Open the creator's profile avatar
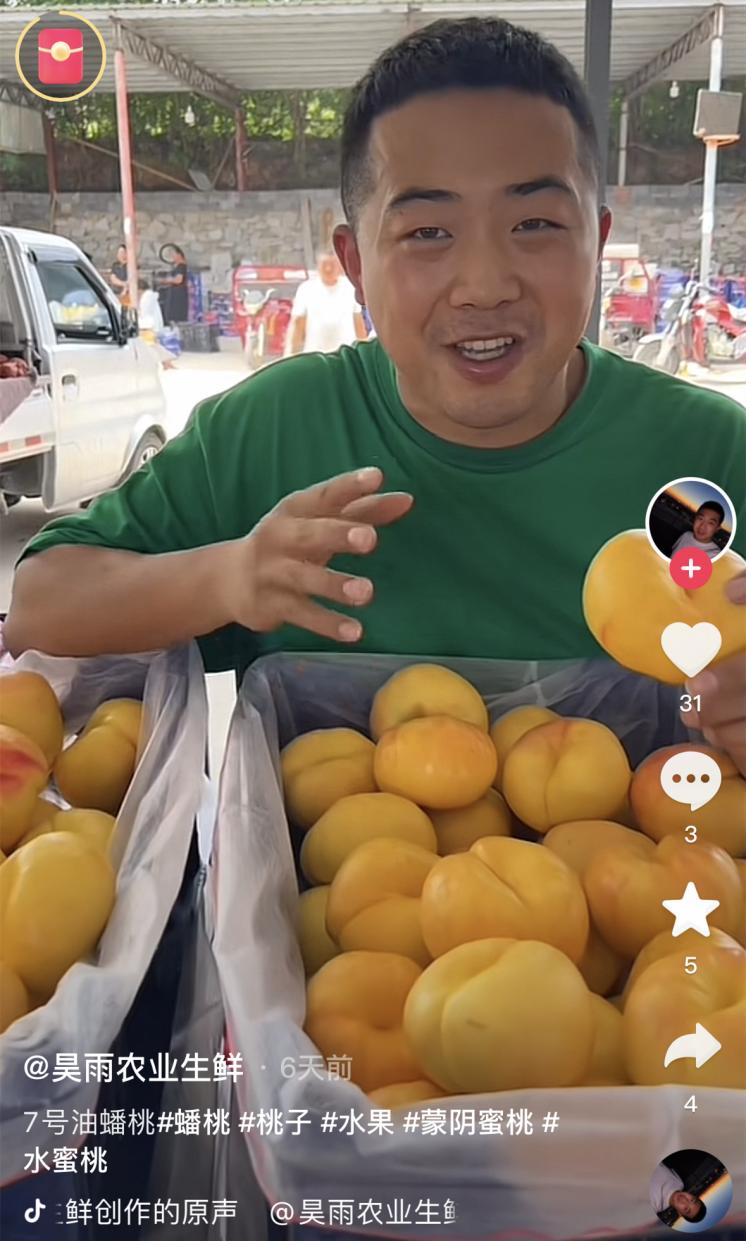This screenshot has width=746, height=1241. (x=690, y=518)
